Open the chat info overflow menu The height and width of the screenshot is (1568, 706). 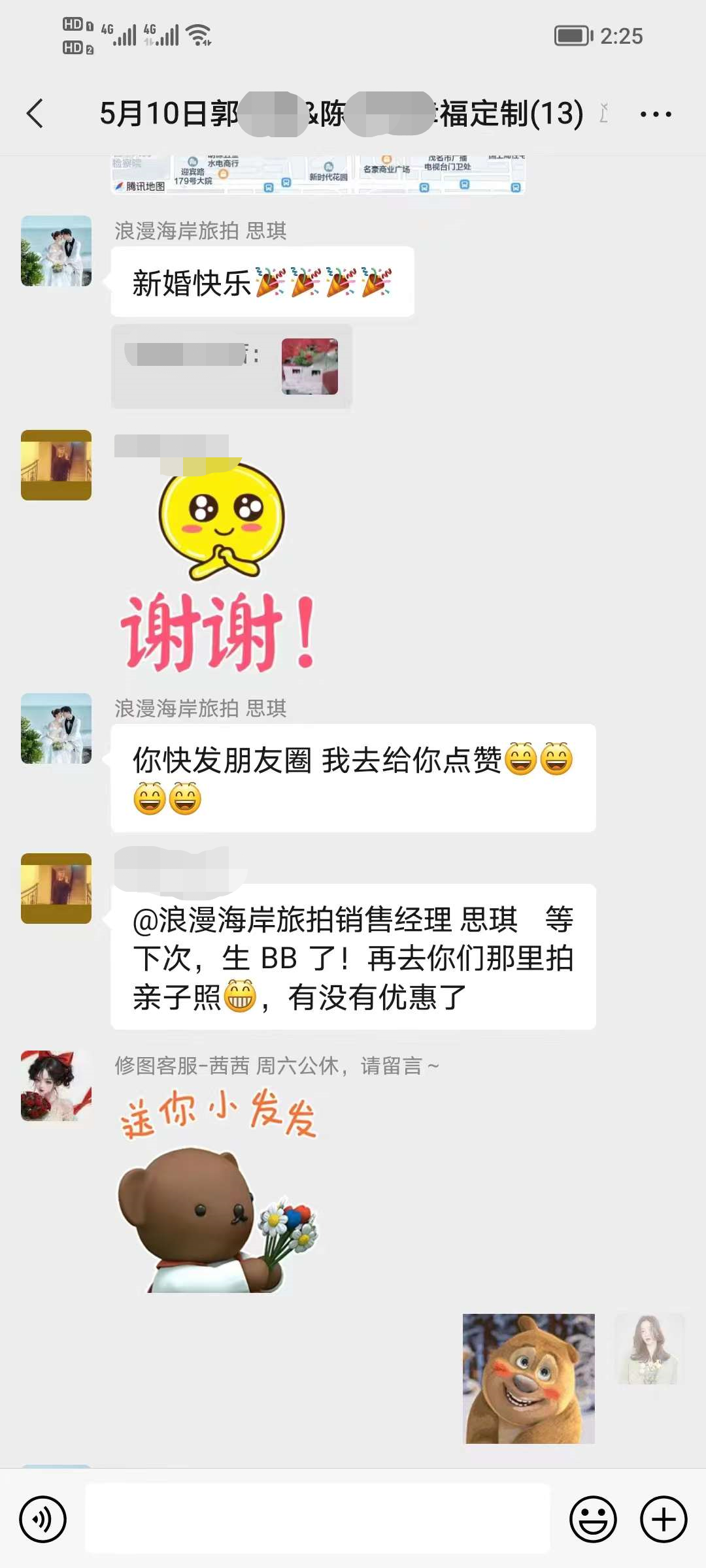point(655,114)
